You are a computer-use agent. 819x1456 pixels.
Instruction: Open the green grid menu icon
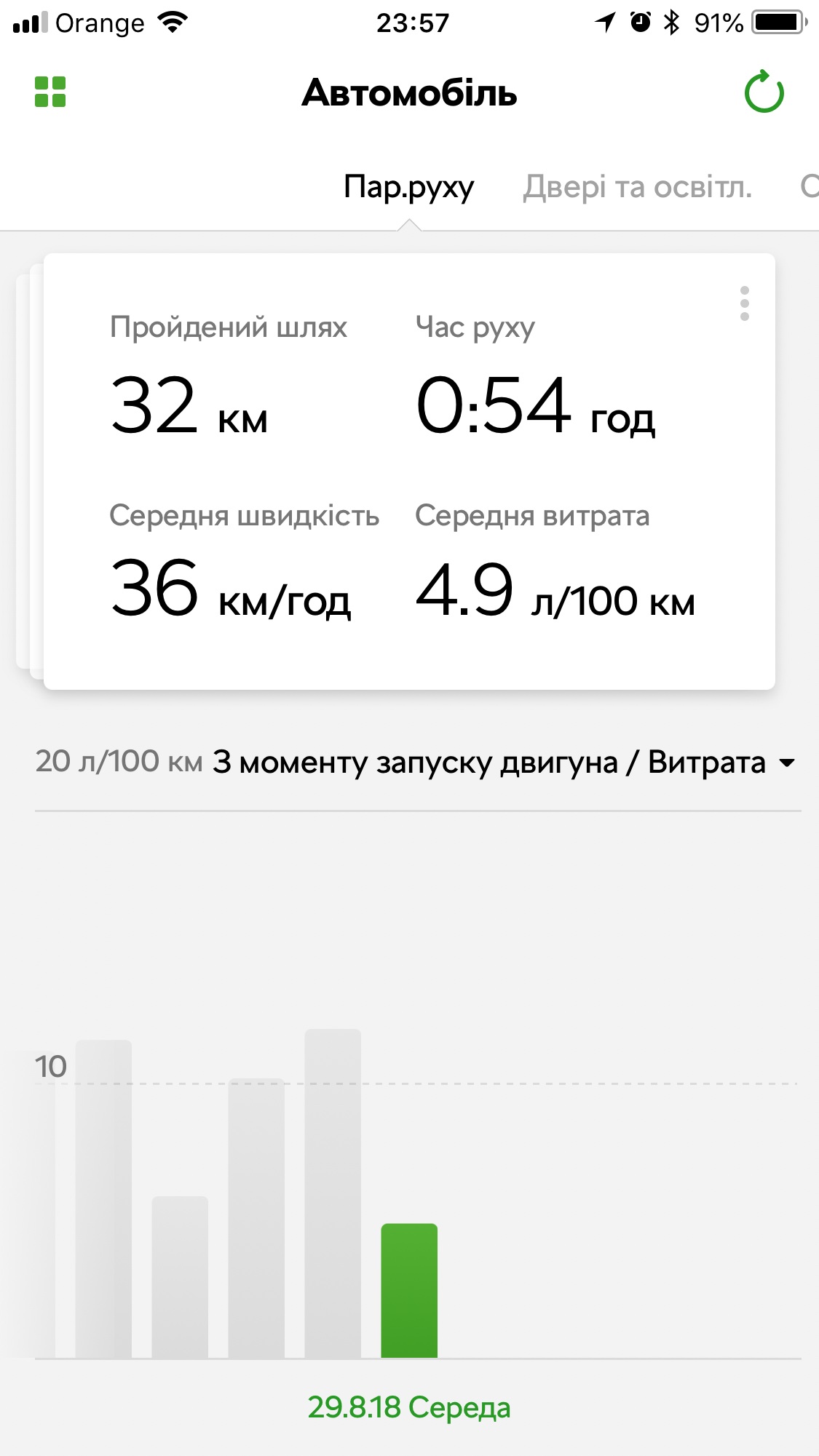coord(50,92)
